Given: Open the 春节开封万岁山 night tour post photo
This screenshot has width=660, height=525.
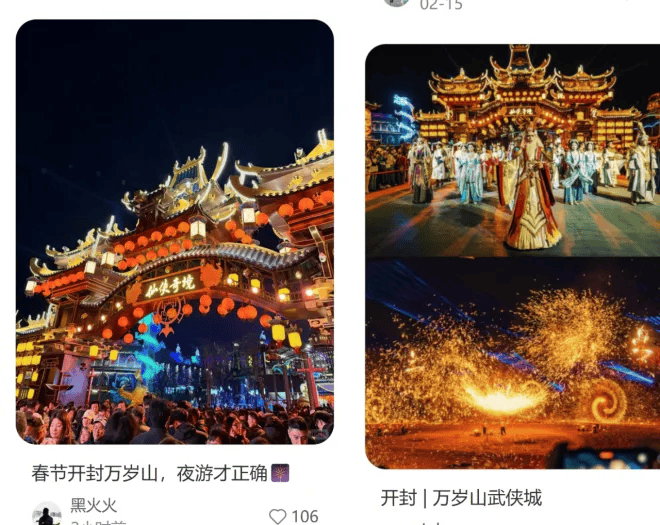Looking at the screenshot, I should click(175, 232).
